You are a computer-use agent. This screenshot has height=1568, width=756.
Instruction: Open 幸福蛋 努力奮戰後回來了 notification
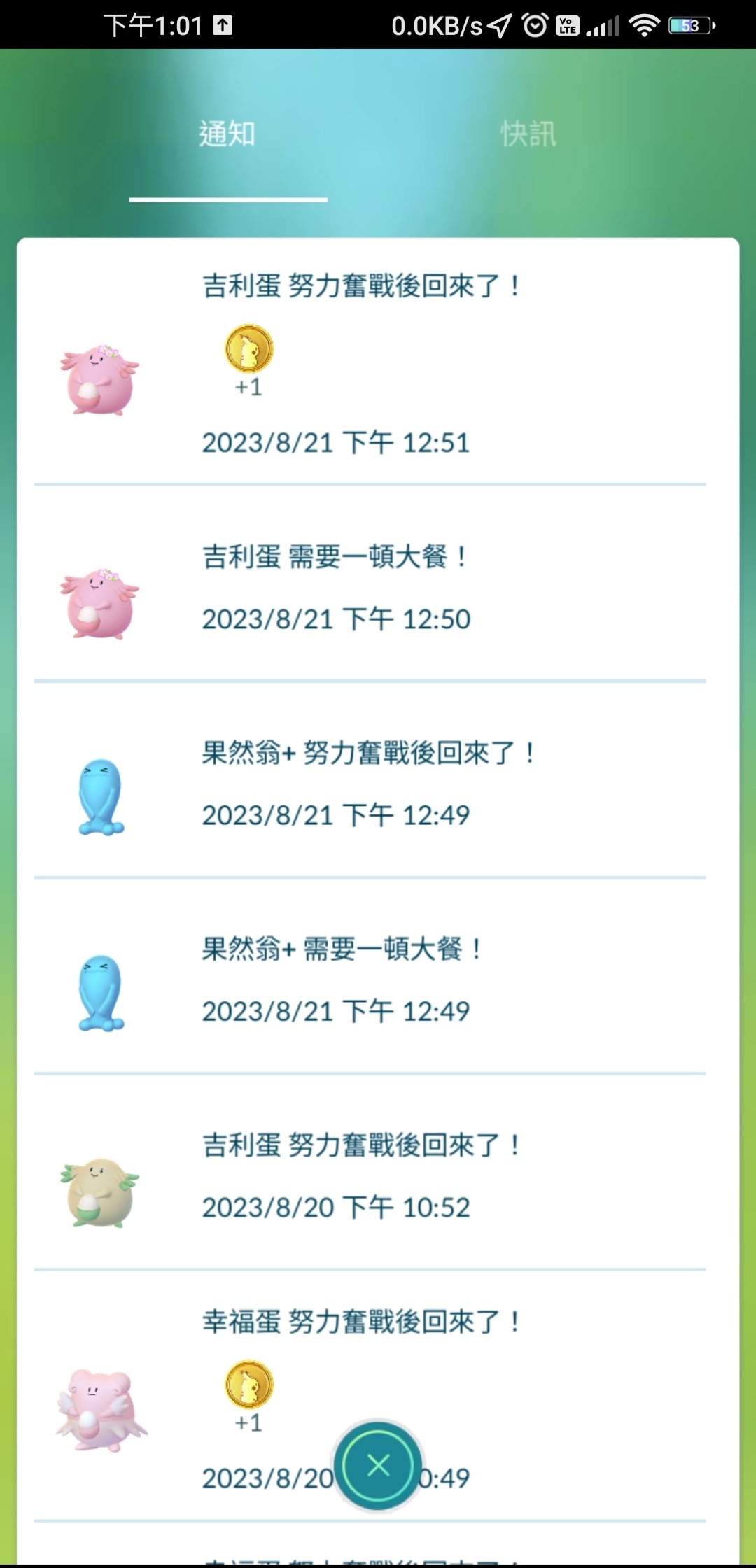[370, 1395]
